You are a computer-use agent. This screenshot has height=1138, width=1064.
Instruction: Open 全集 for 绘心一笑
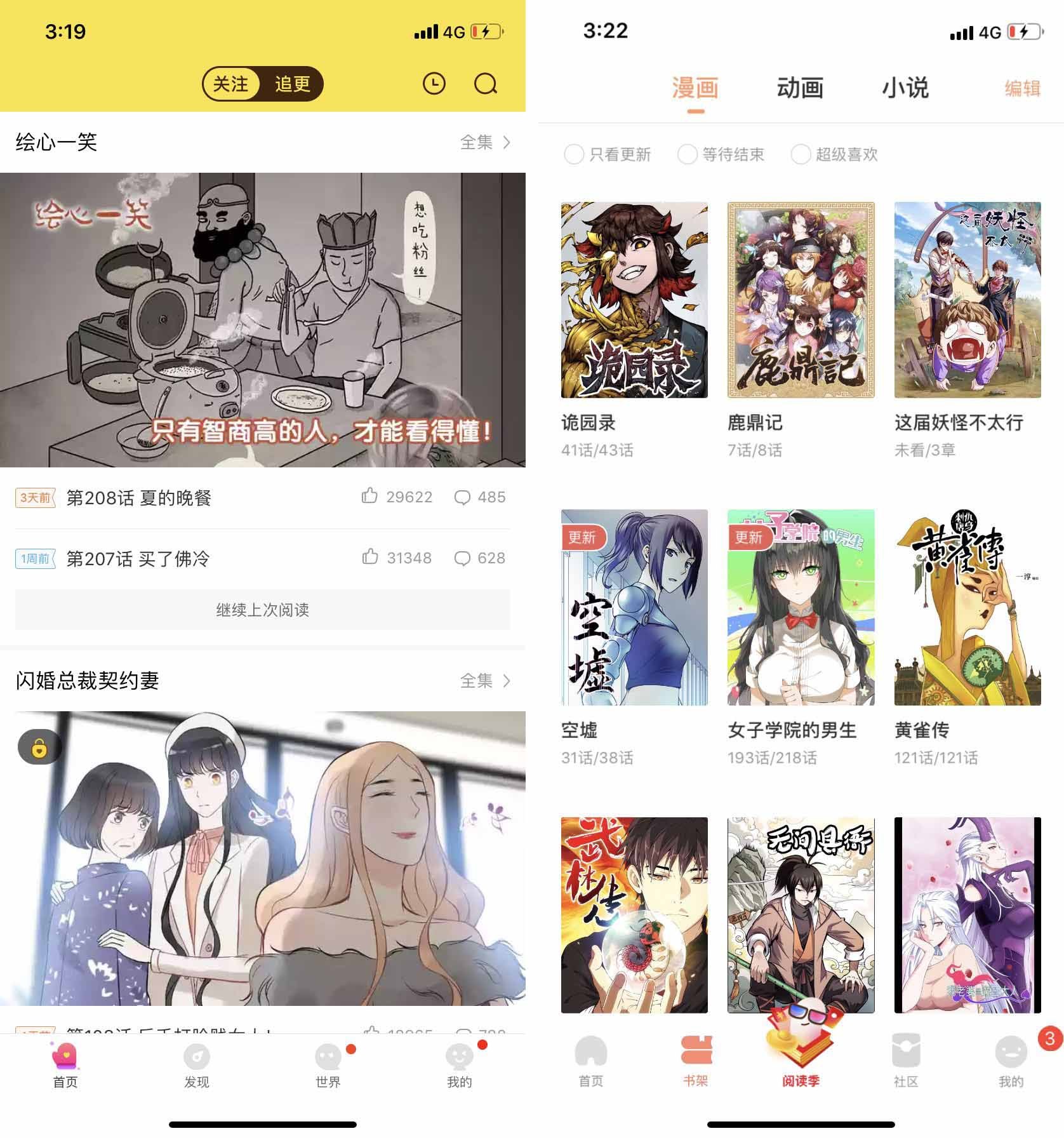click(x=485, y=142)
